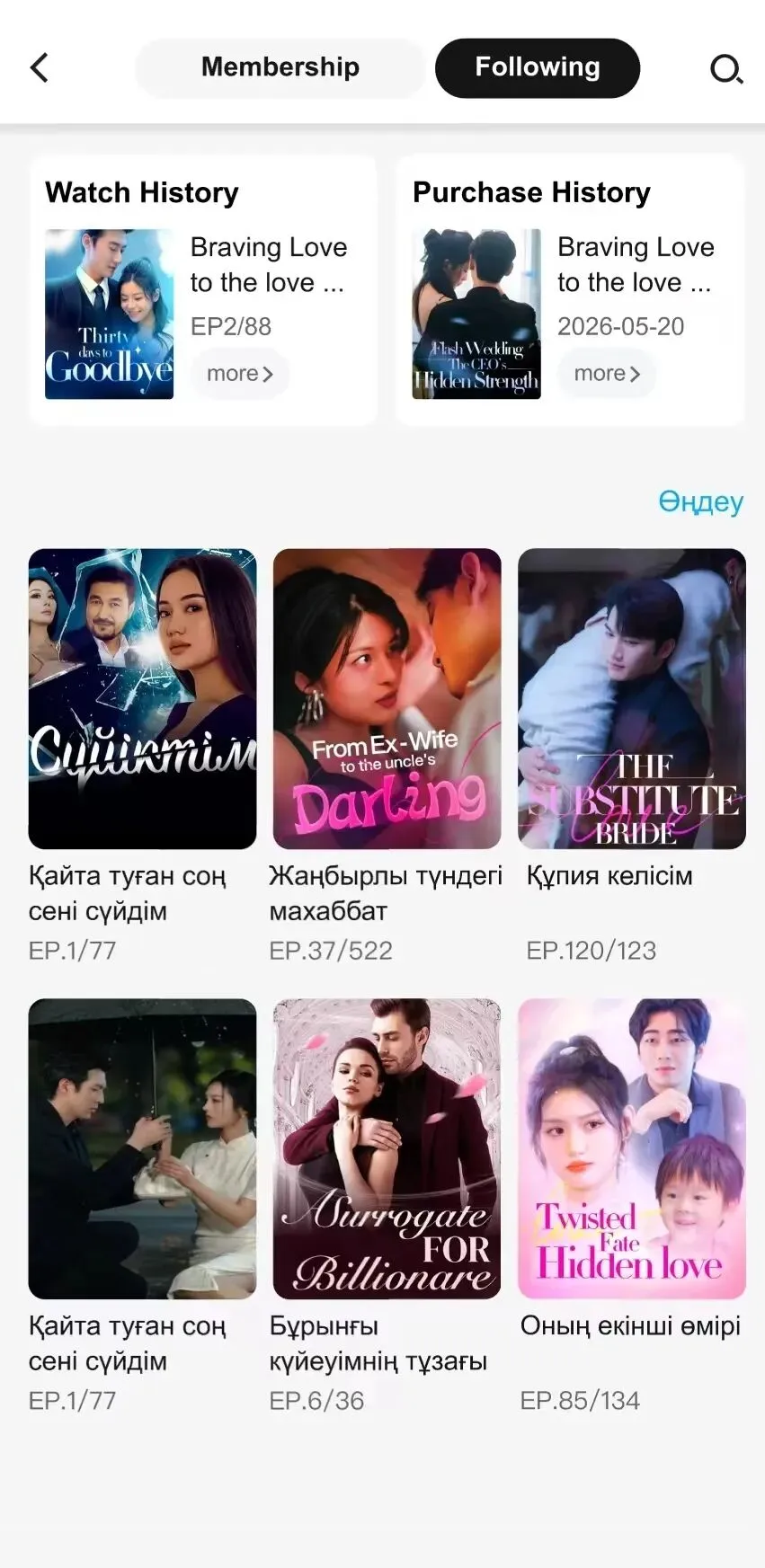Tap the Өңдеу edit link
Screen dimensions: 765x1568
[700, 501]
